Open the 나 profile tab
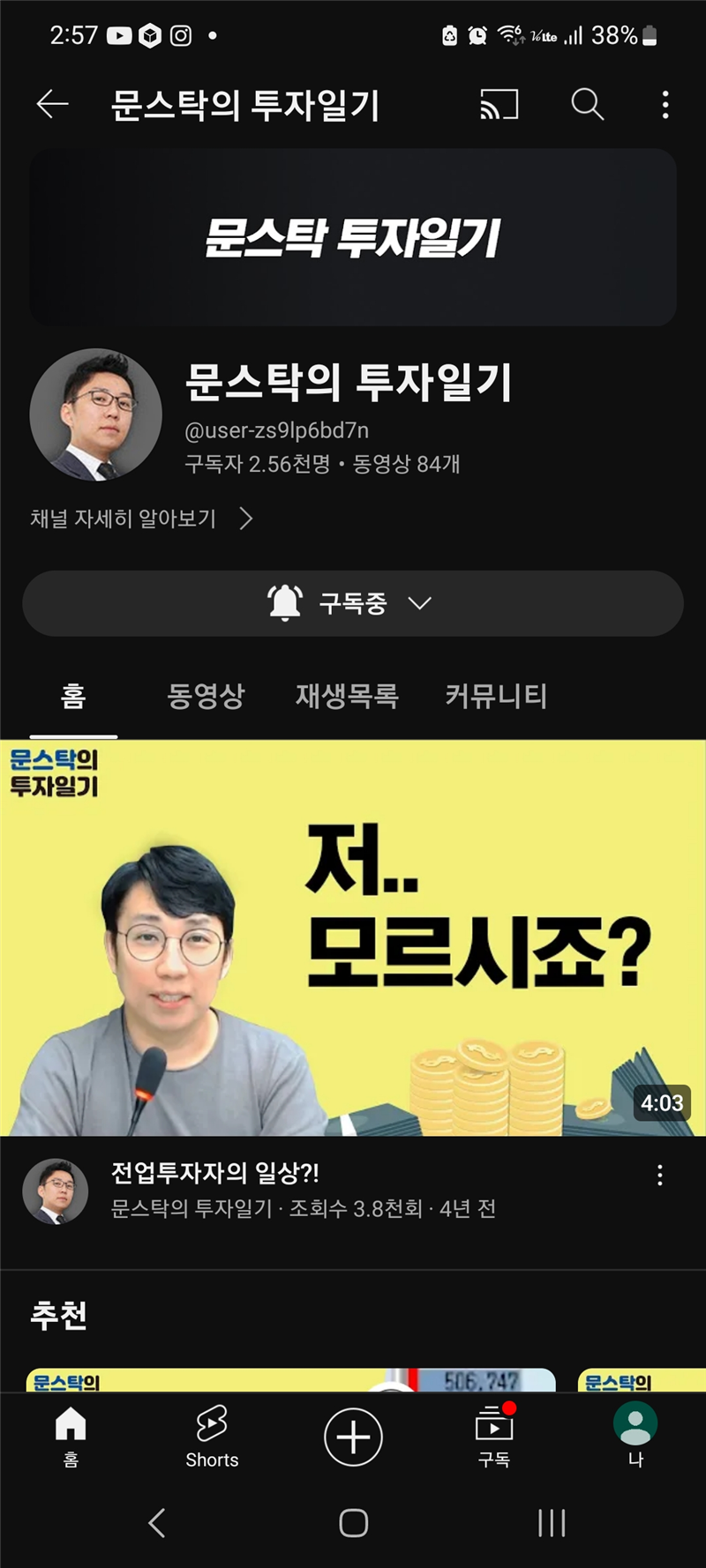 [x=635, y=1436]
